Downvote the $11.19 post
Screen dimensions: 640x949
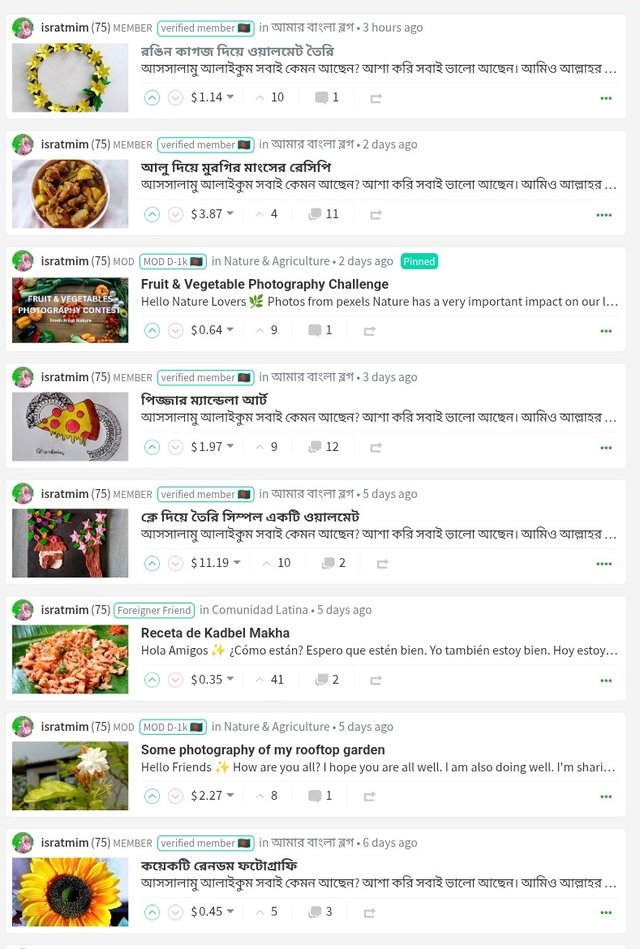[x=176, y=563]
